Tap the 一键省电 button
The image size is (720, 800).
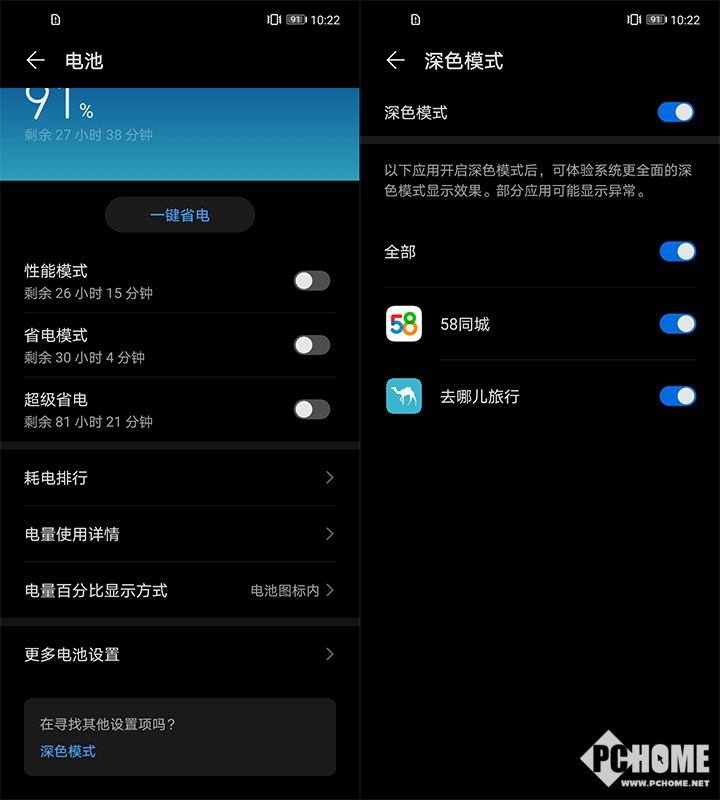coord(180,215)
